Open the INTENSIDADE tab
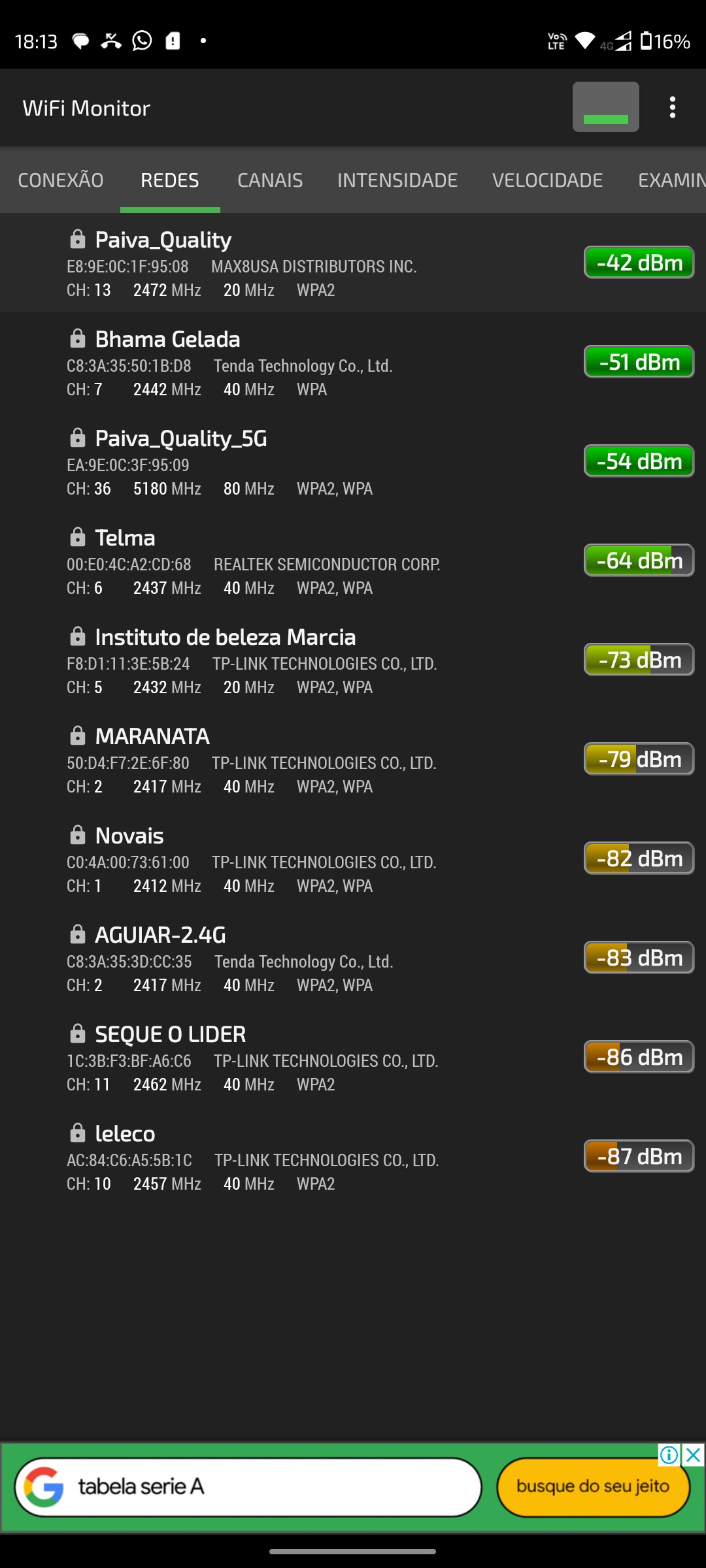Viewport: 706px width, 1568px height. point(397,180)
